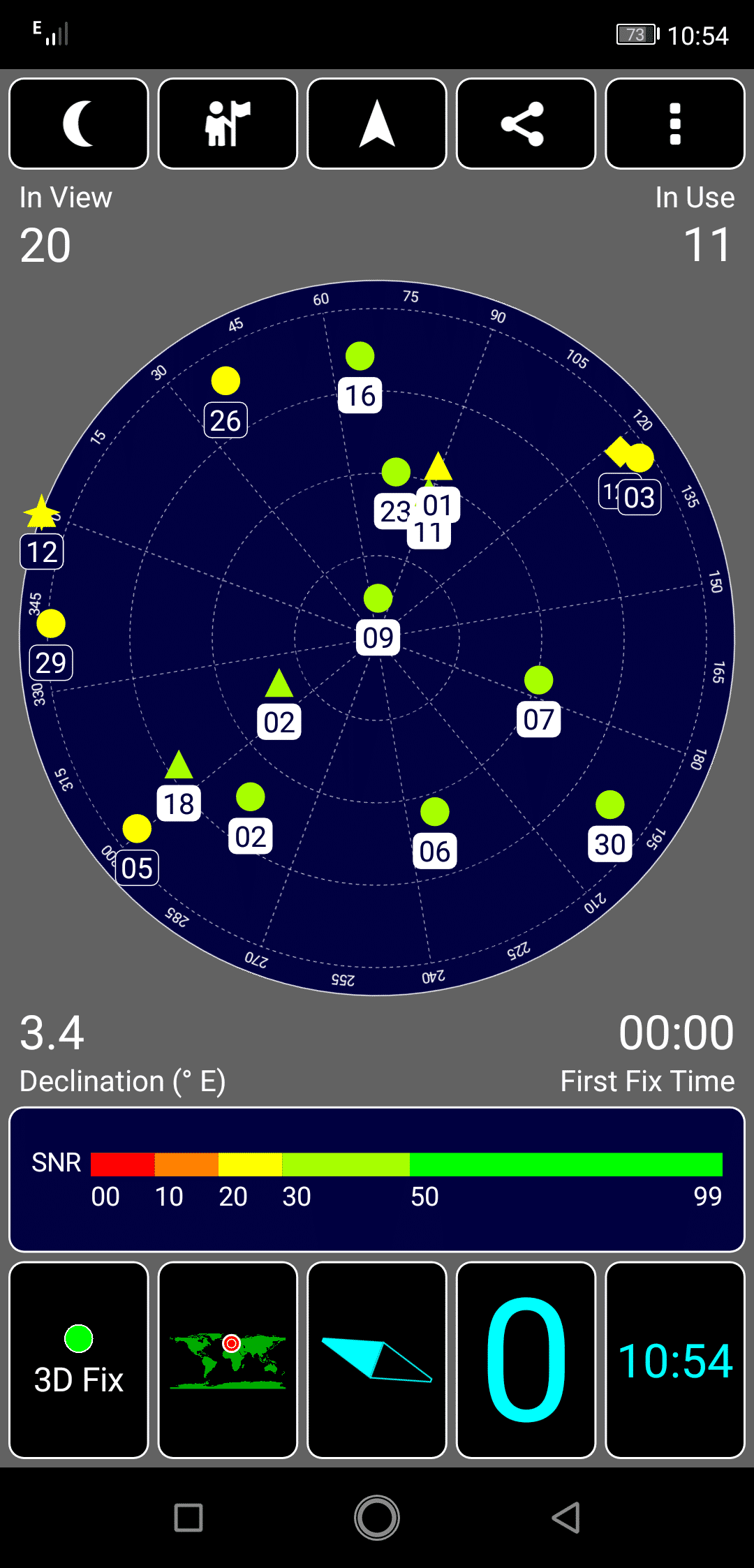Go to the home screen

click(377, 1517)
